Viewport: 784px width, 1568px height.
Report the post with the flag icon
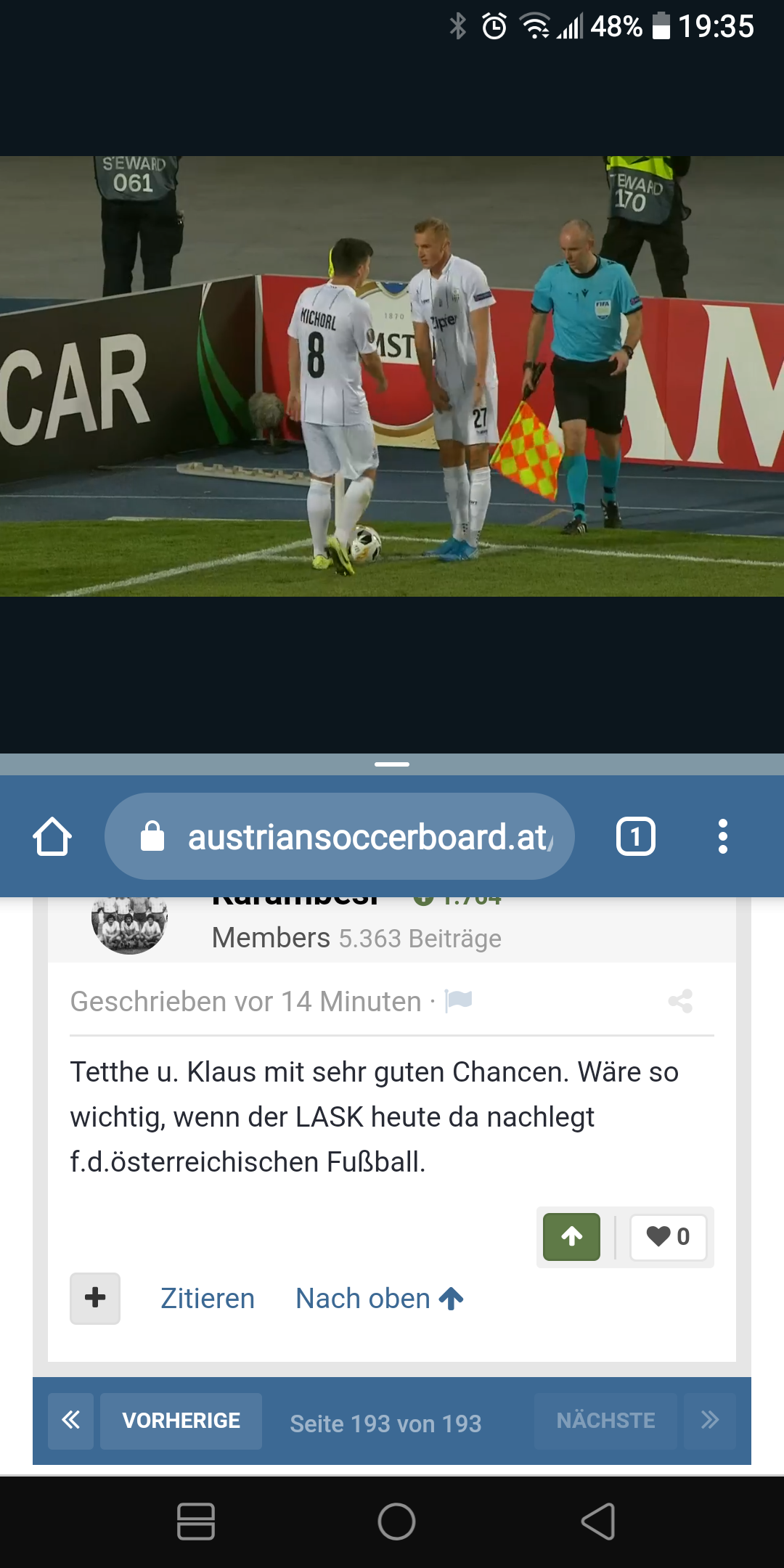tap(459, 1000)
